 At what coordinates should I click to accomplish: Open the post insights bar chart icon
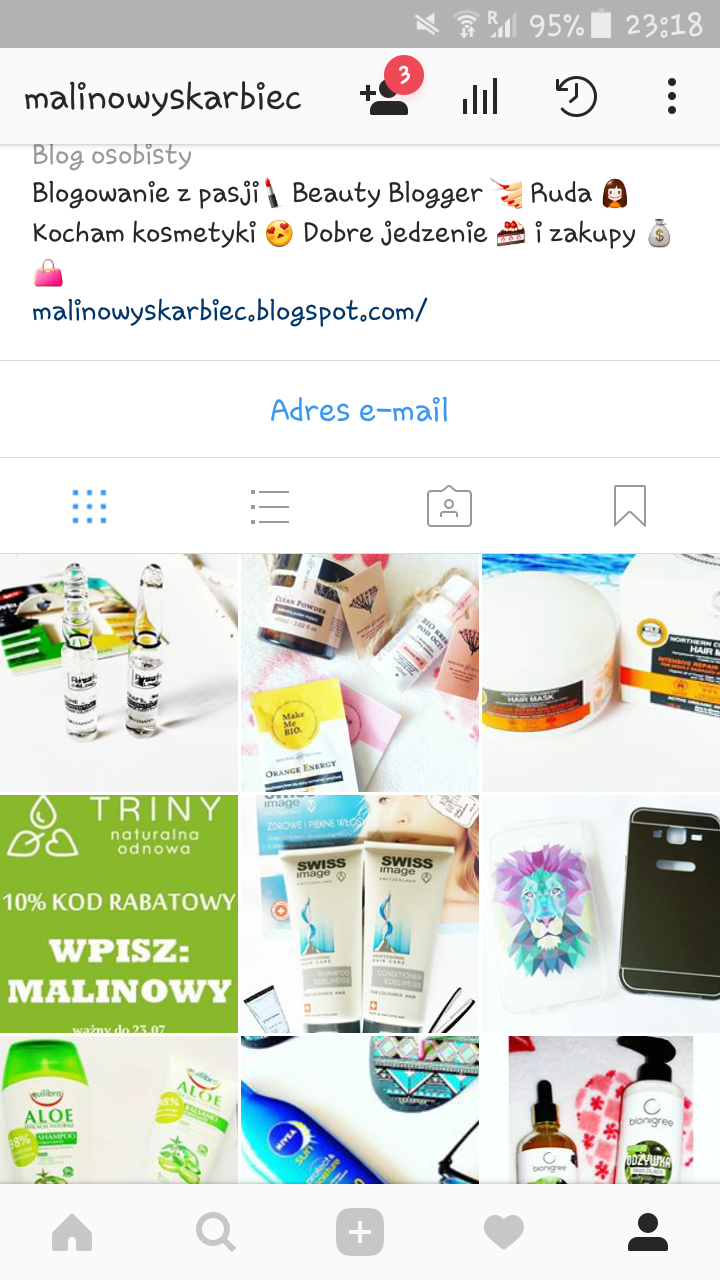tap(478, 96)
